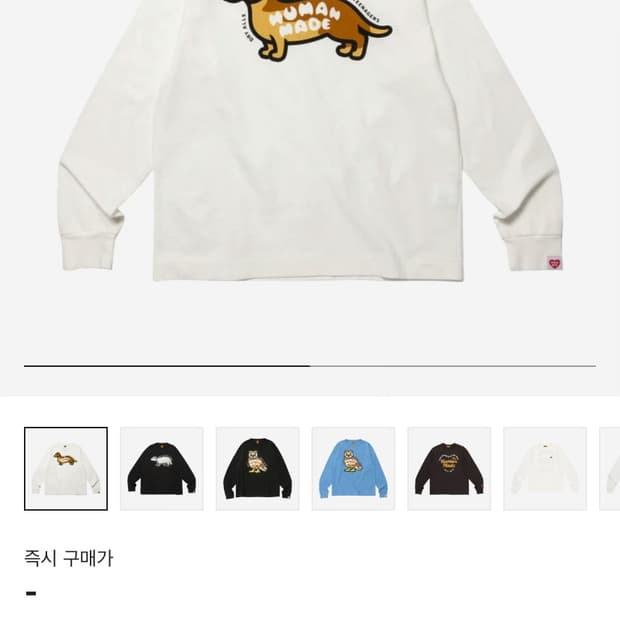
Task: Select the plain white long sleeve thumbnail
Action: click(545, 469)
